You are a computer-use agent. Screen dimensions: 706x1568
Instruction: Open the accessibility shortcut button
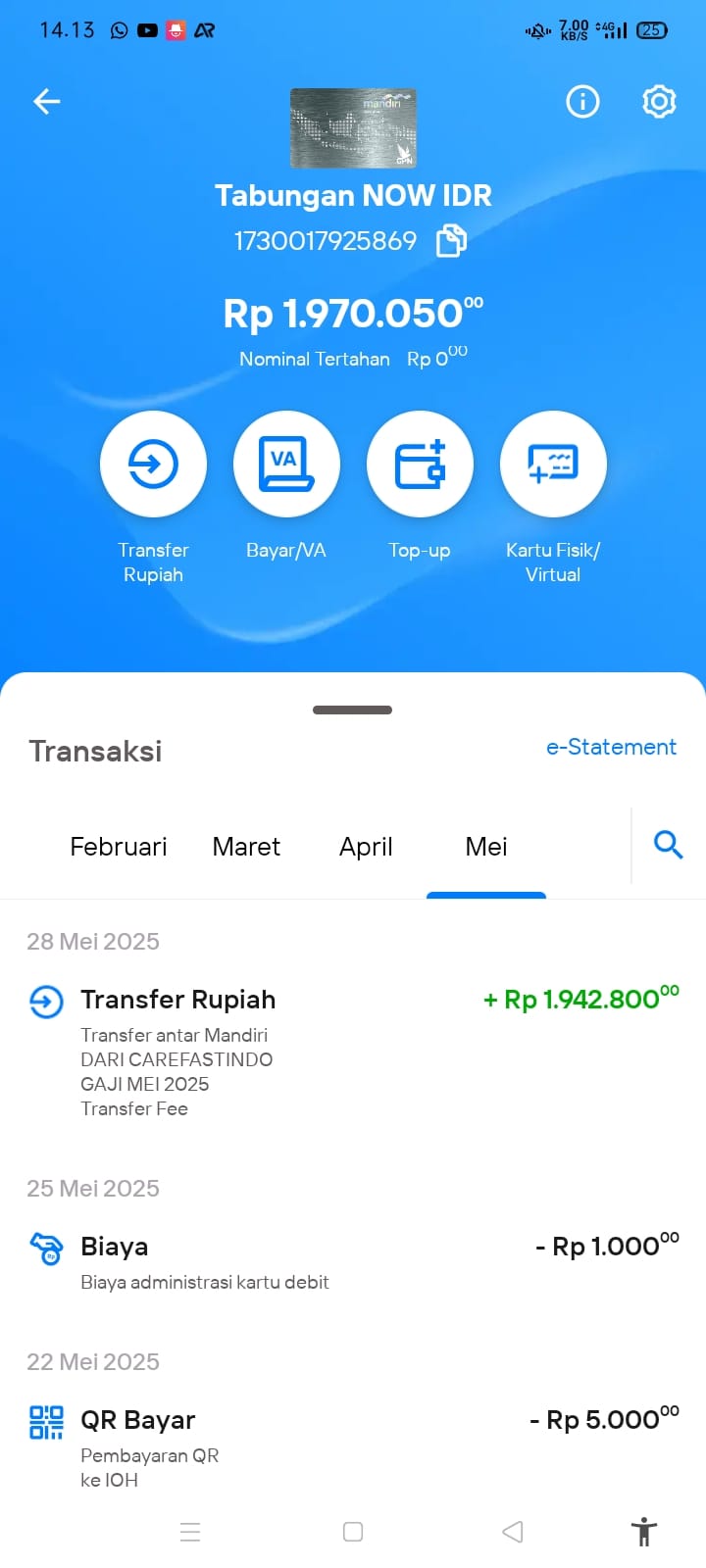(644, 1532)
